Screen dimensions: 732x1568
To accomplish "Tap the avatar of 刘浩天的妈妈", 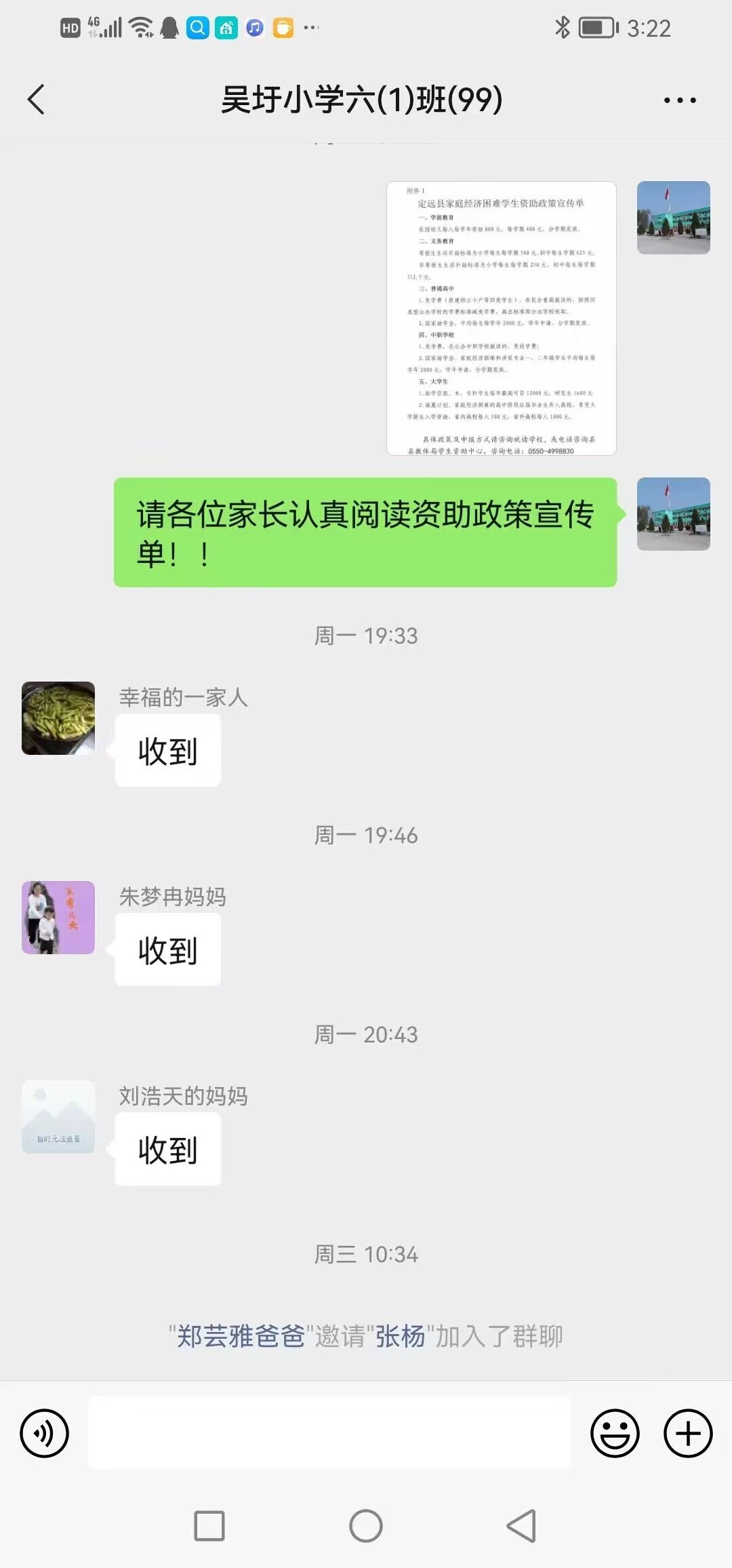I will coord(58,1117).
